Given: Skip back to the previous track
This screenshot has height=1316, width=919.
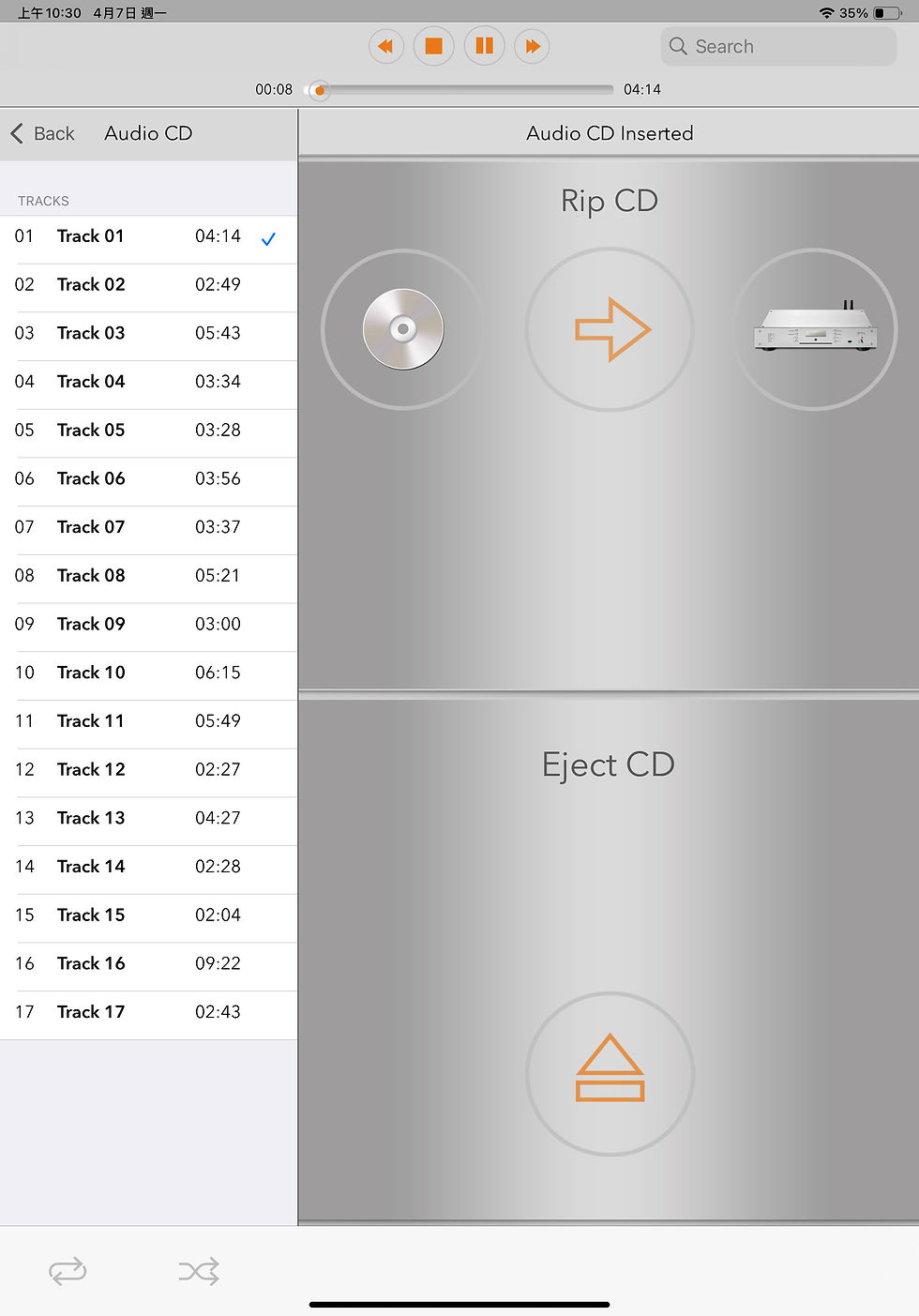Looking at the screenshot, I should pos(385,46).
